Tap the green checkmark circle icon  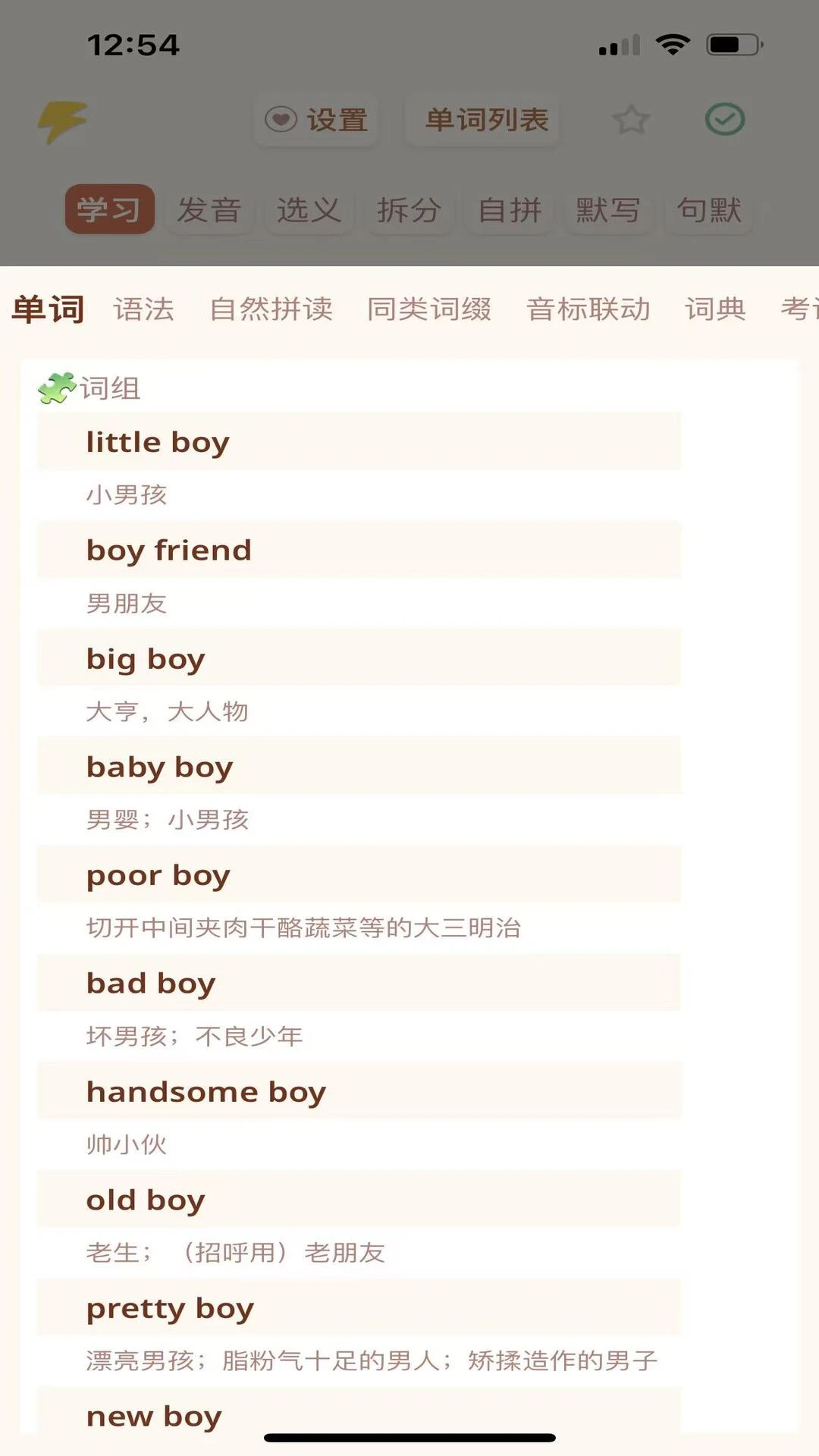(x=725, y=120)
